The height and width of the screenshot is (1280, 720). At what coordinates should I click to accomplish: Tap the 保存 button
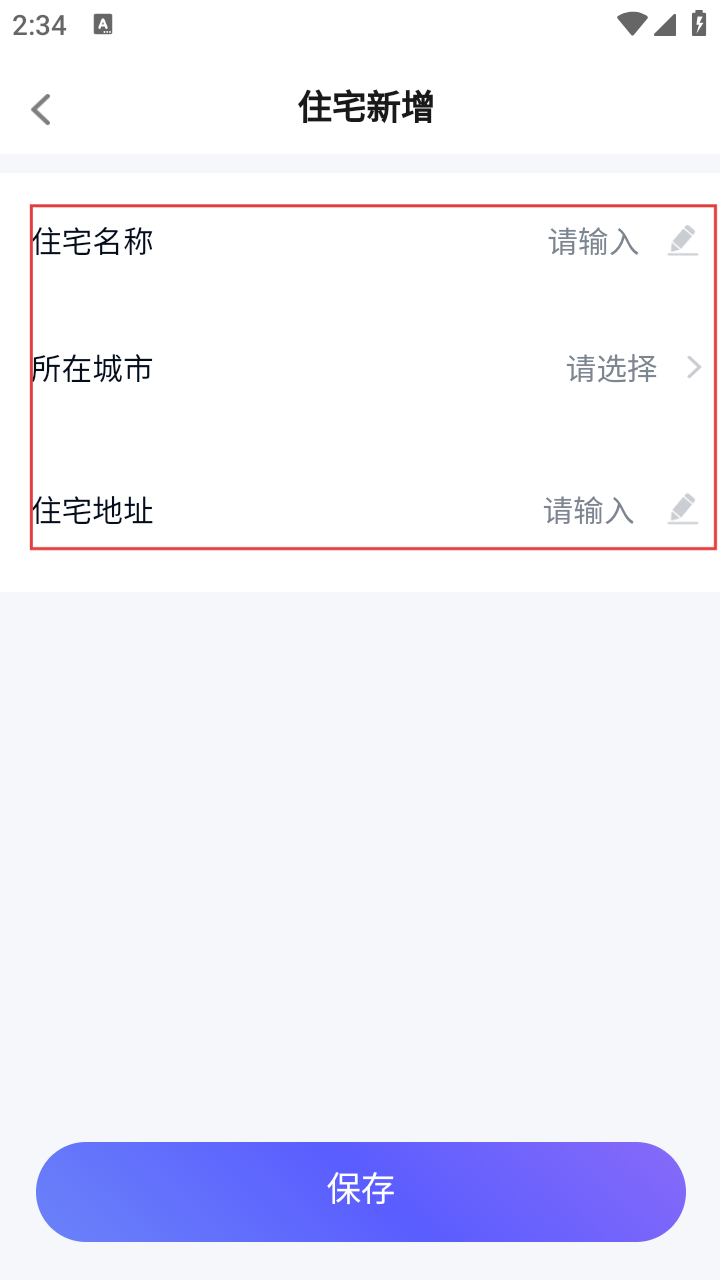click(x=361, y=1191)
